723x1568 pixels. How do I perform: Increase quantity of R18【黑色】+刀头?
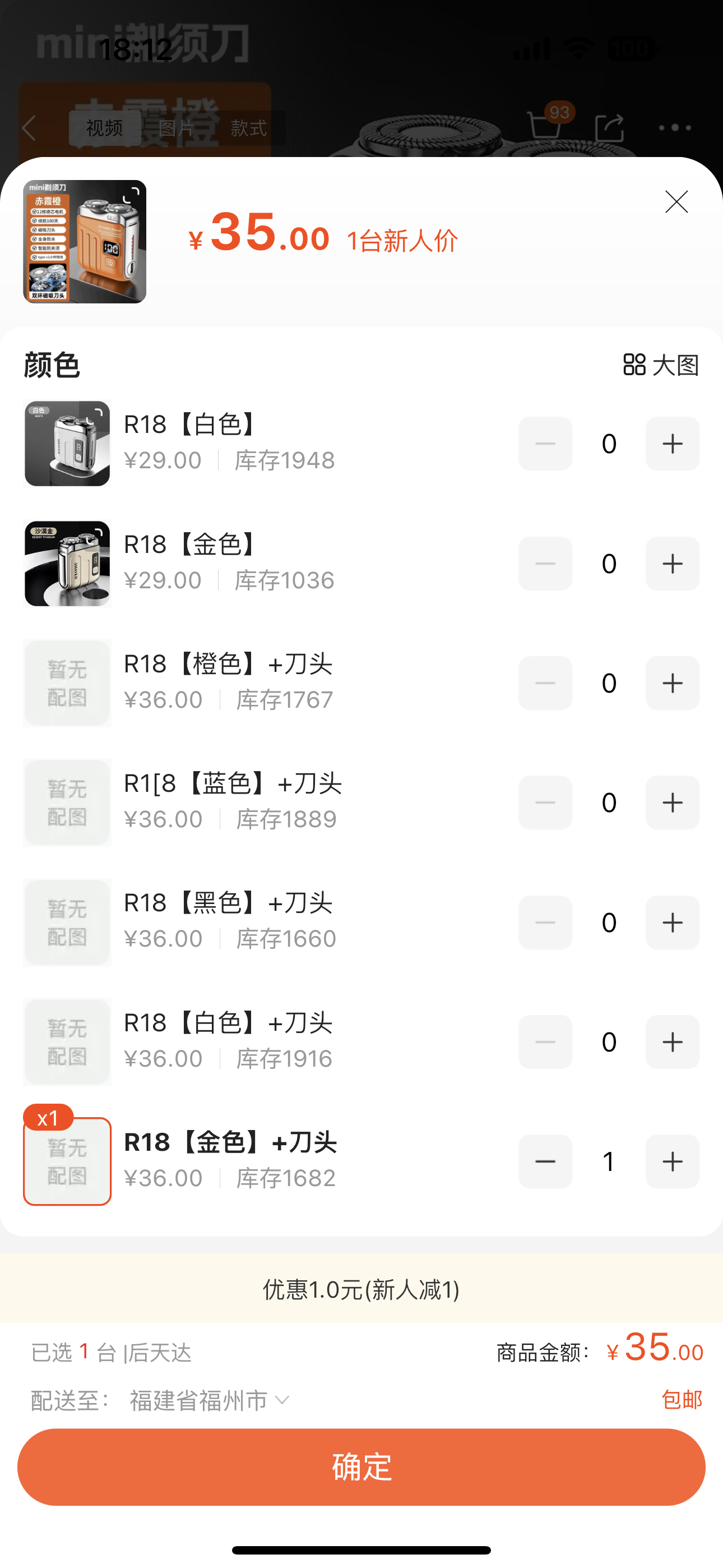(x=672, y=923)
